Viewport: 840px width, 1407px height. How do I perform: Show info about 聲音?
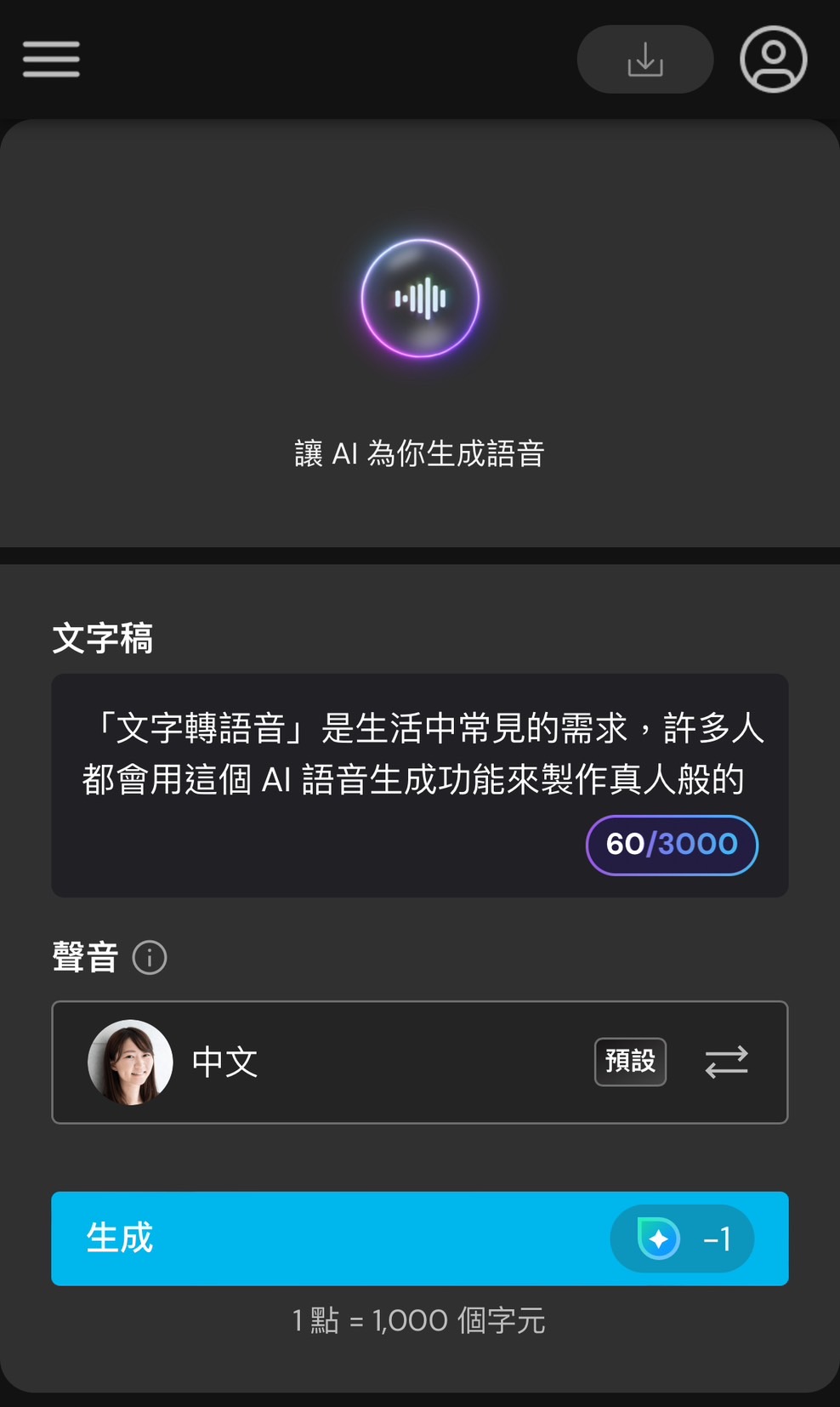[x=150, y=958]
